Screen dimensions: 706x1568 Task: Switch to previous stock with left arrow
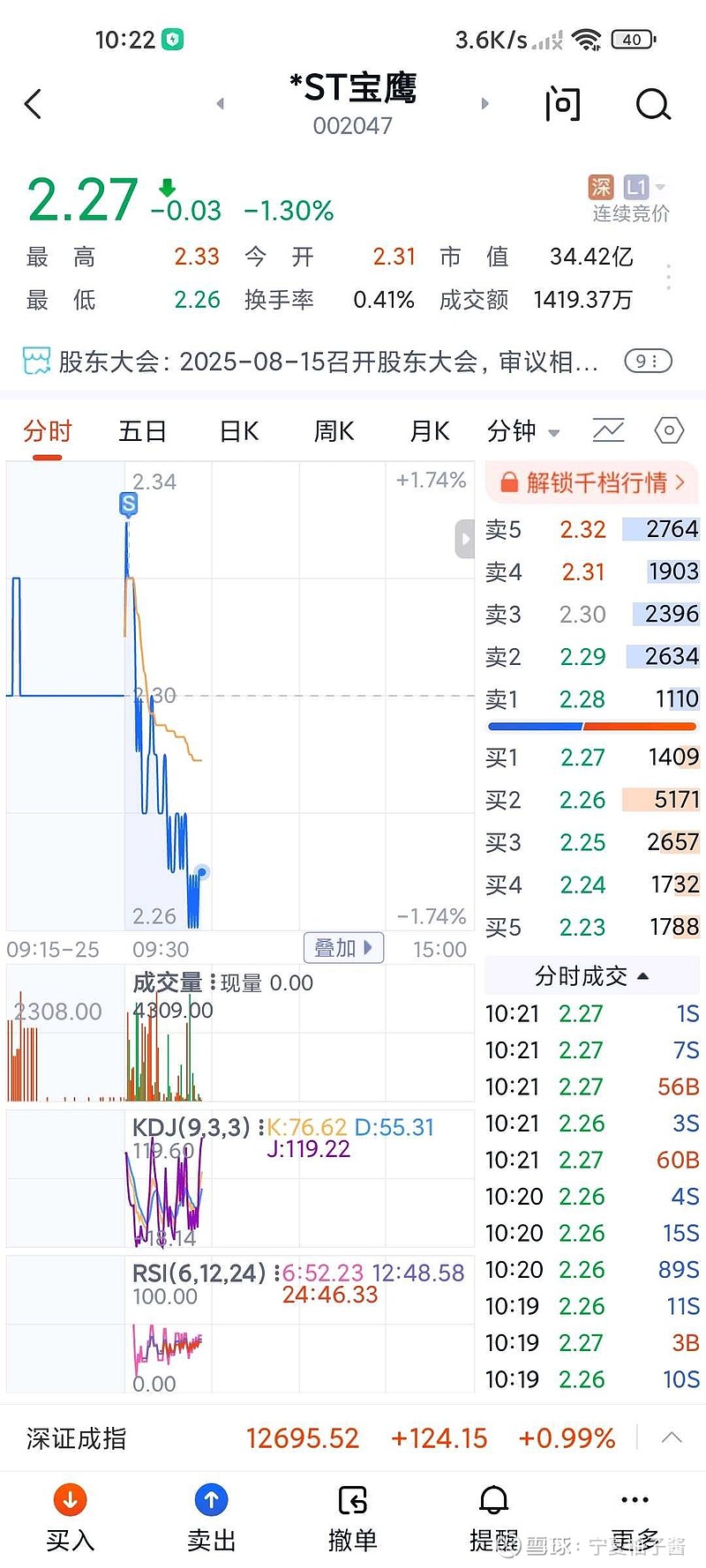click(x=220, y=103)
